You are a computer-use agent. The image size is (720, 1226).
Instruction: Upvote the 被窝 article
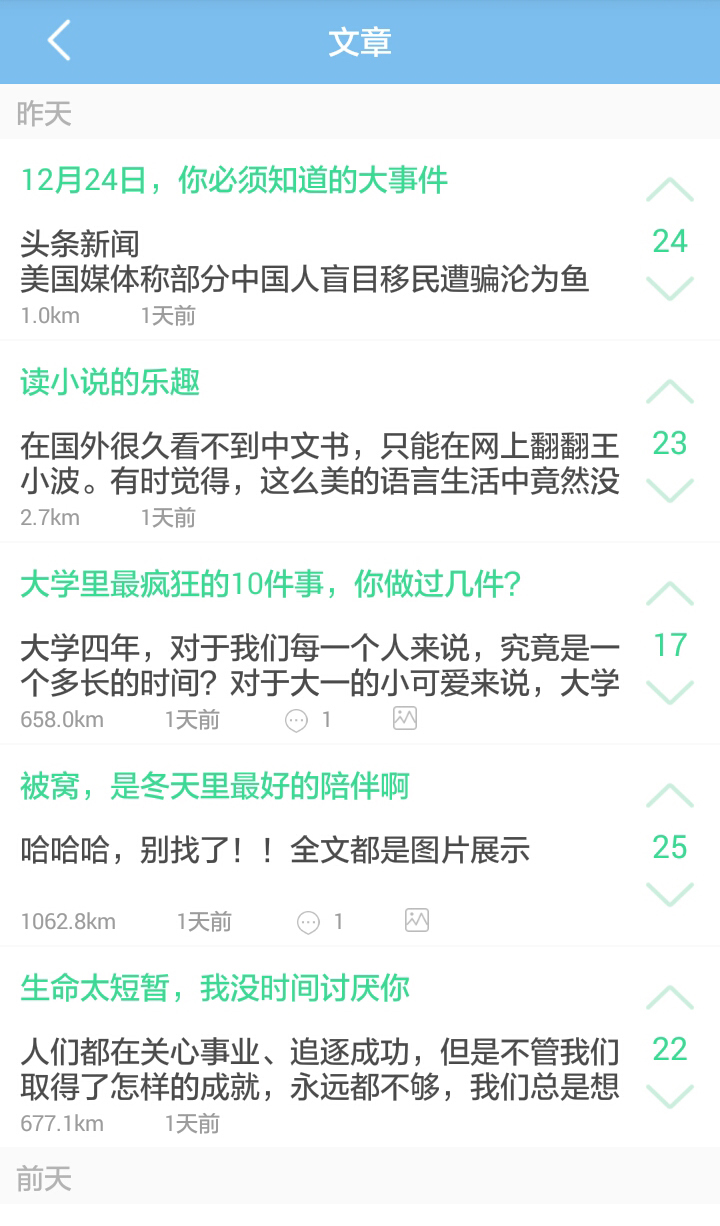(x=669, y=796)
